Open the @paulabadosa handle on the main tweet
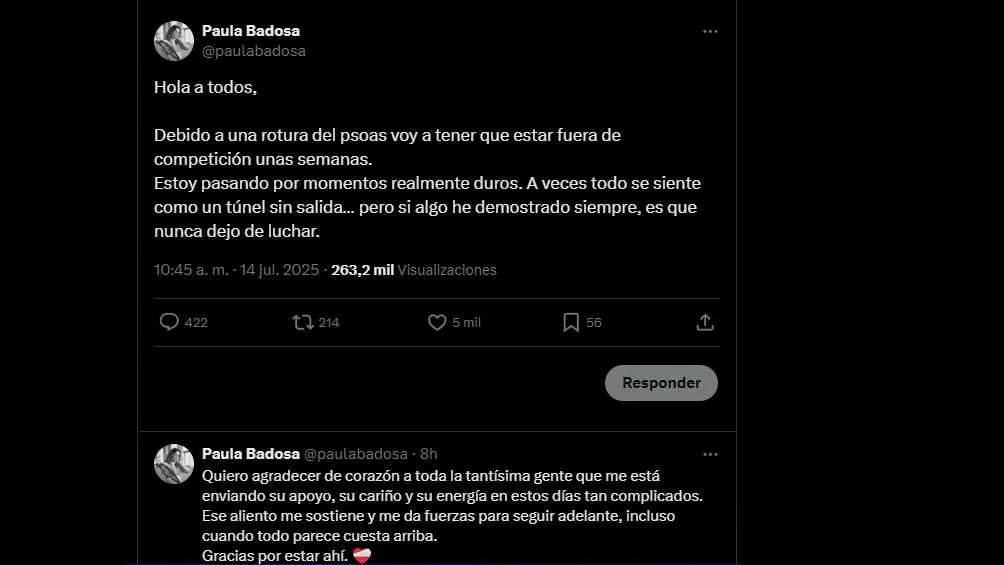This screenshot has width=1004, height=565. click(254, 51)
